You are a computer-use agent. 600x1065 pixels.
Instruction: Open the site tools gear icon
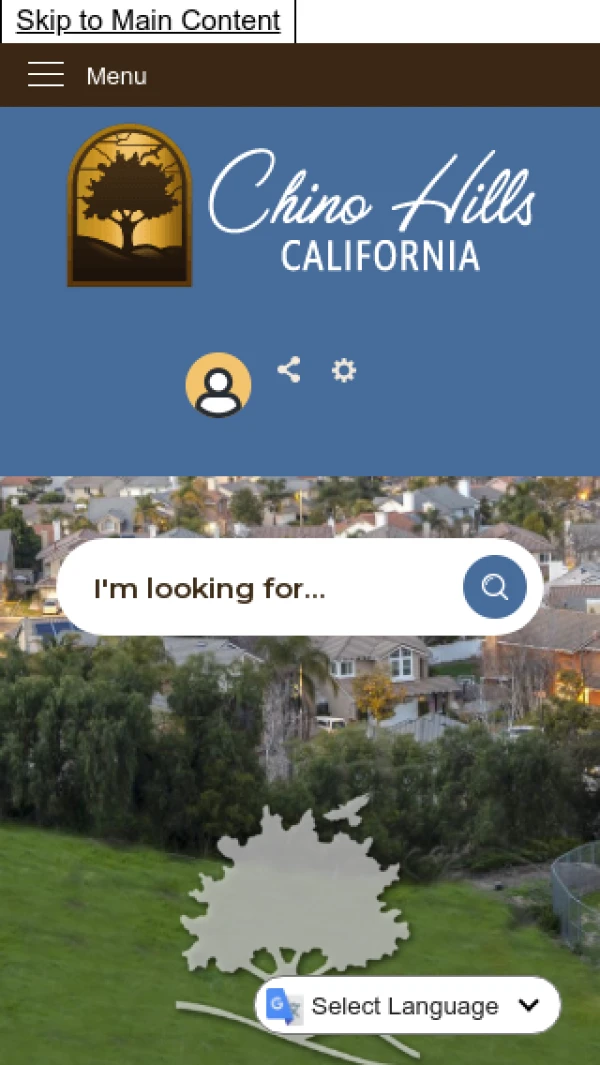pos(344,371)
